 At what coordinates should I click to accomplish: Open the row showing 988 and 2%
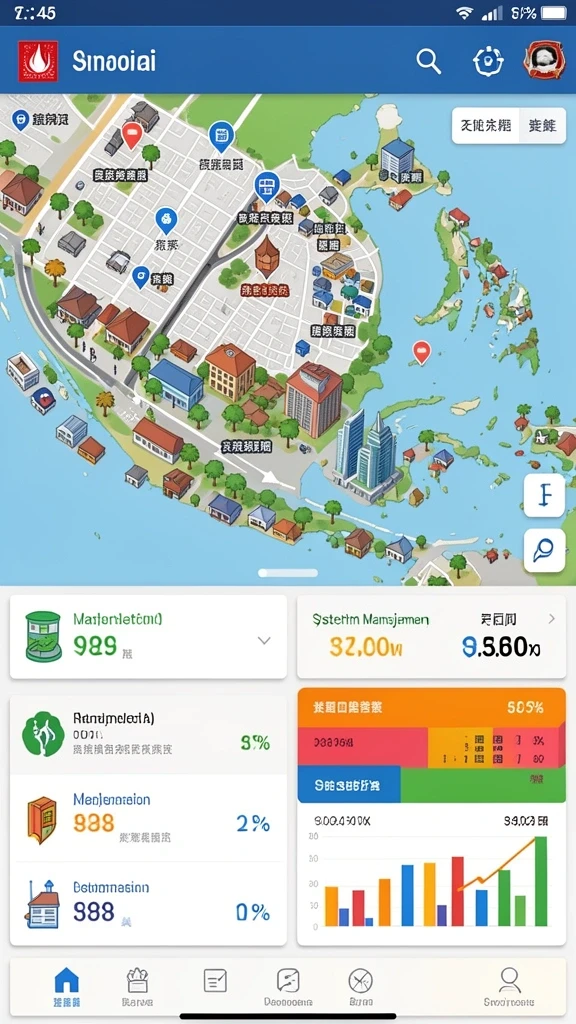point(148,818)
